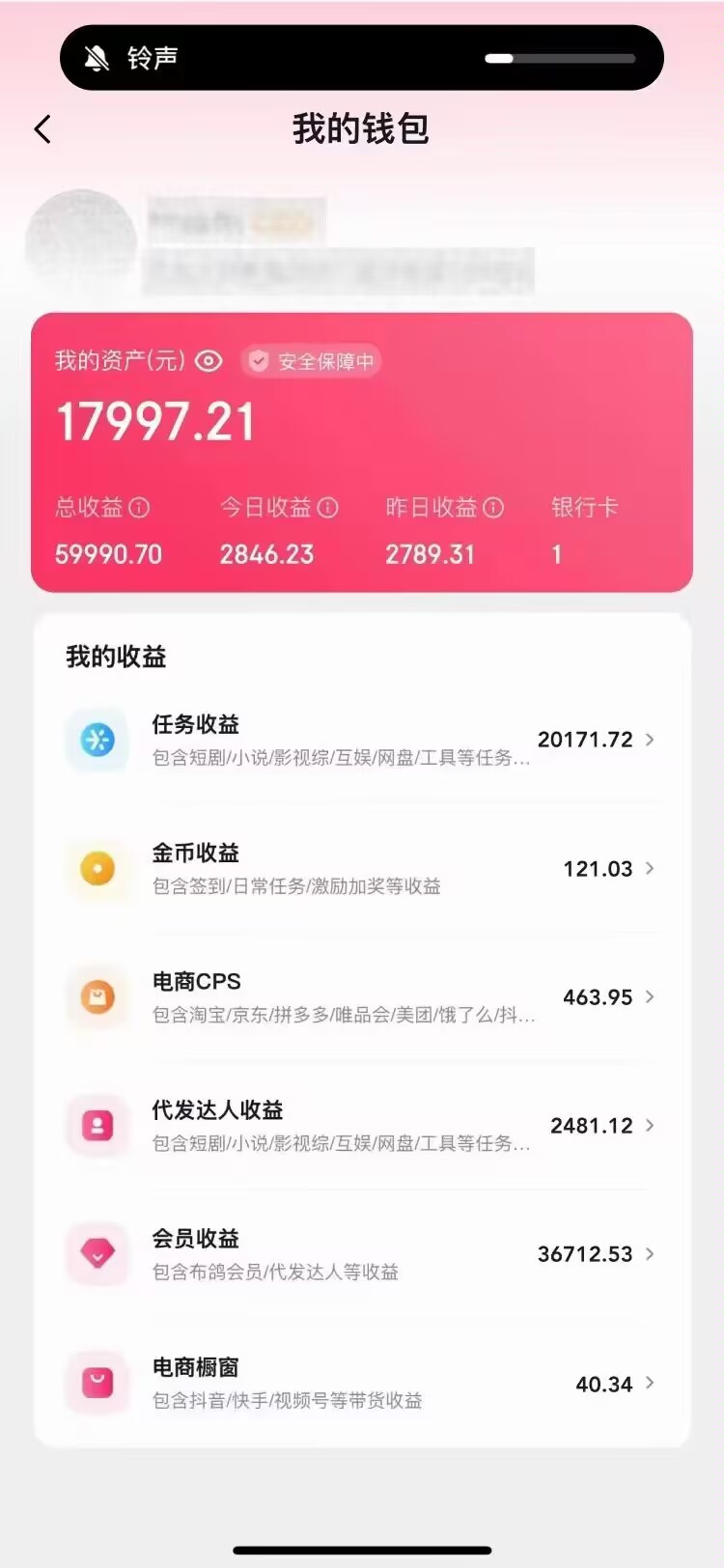Viewport: 724px width, 1568px height.
Task: Hide the 我的资产 balance with eye icon
Action: pyautogui.click(x=209, y=361)
